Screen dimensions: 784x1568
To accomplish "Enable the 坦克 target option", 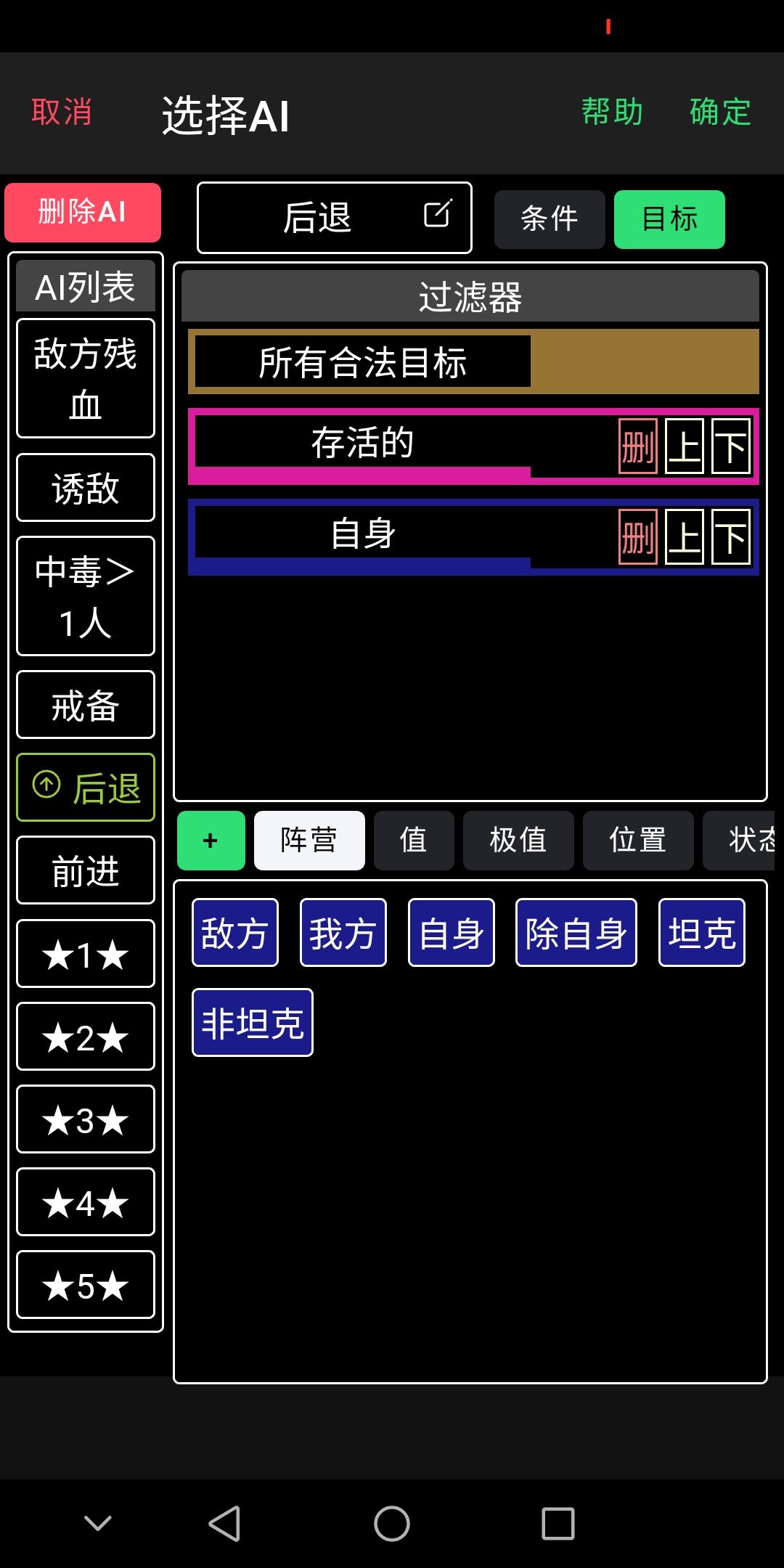I will [x=701, y=932].
